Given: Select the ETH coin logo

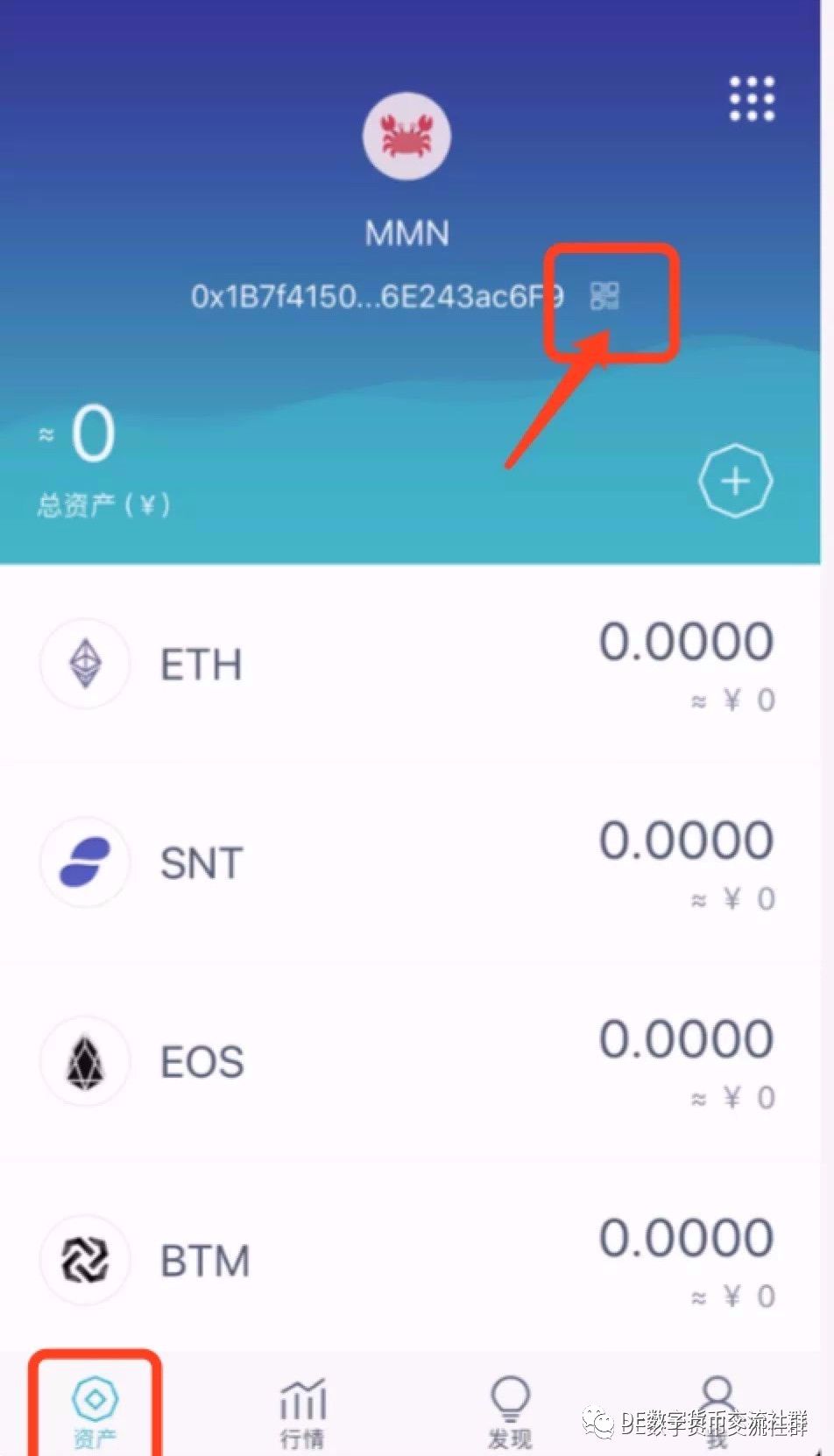Looking at the screenshot, I should click(85, 663).
